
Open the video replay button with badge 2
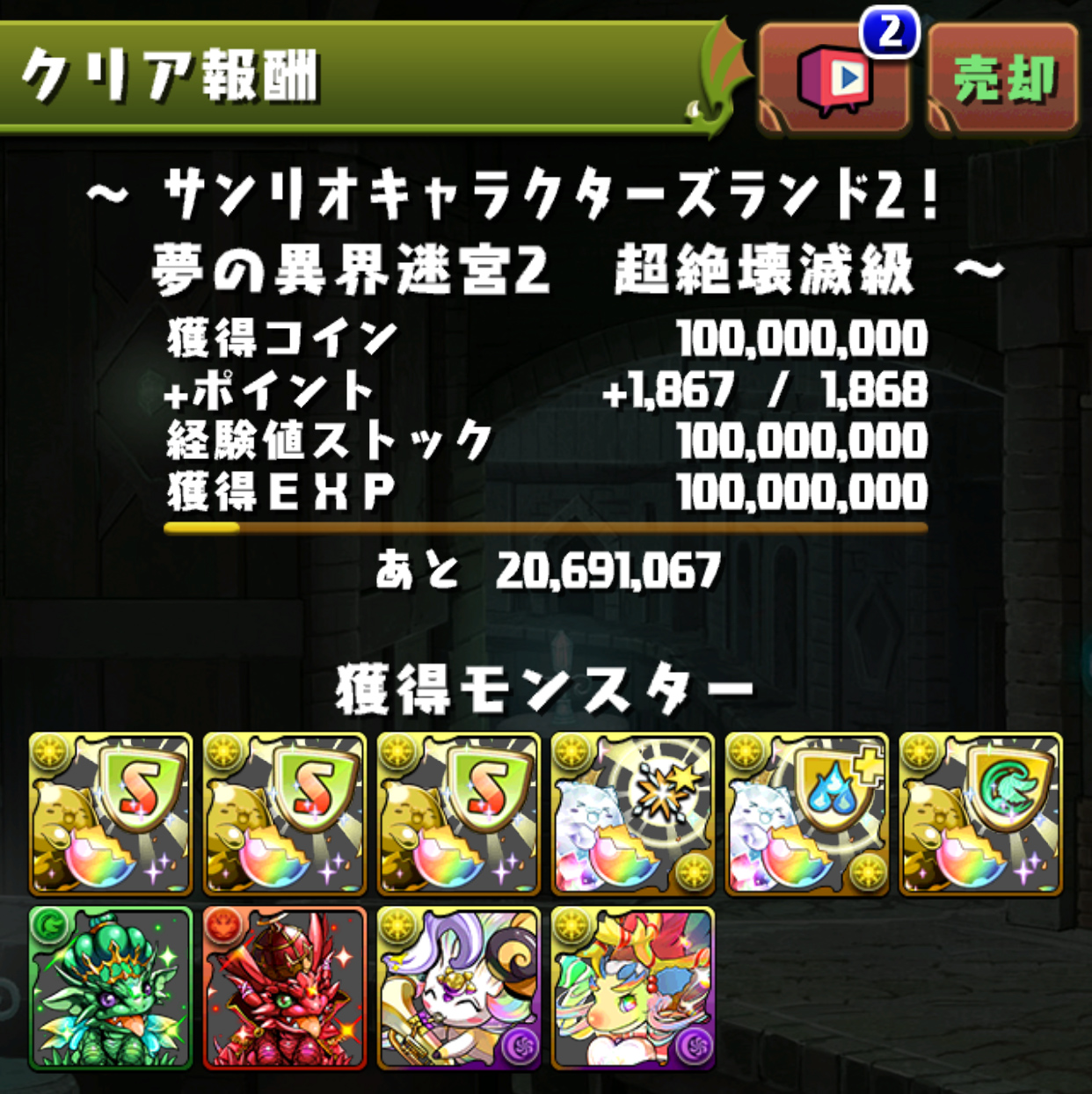834,79
